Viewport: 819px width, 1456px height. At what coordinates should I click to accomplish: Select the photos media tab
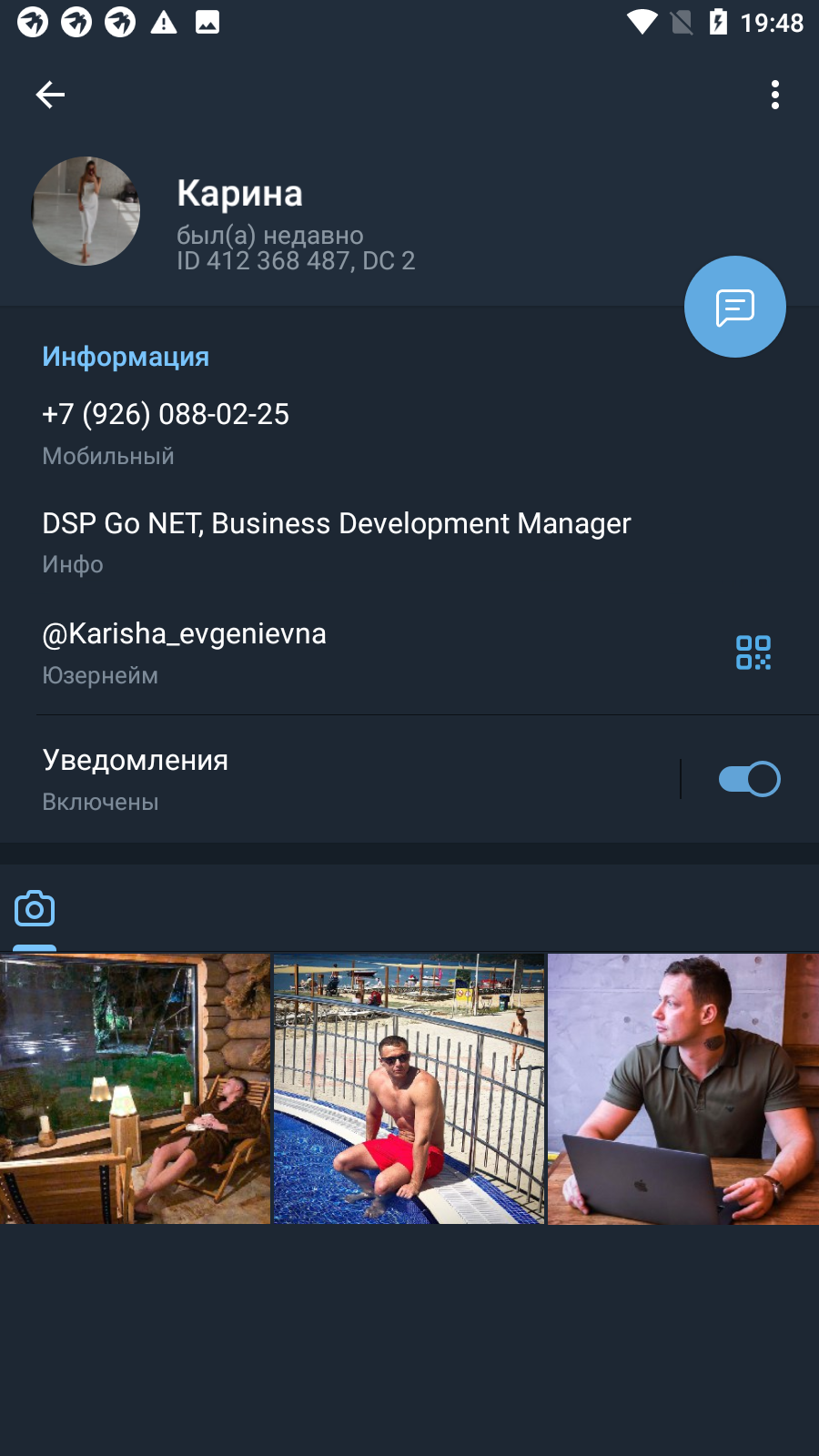35,909
